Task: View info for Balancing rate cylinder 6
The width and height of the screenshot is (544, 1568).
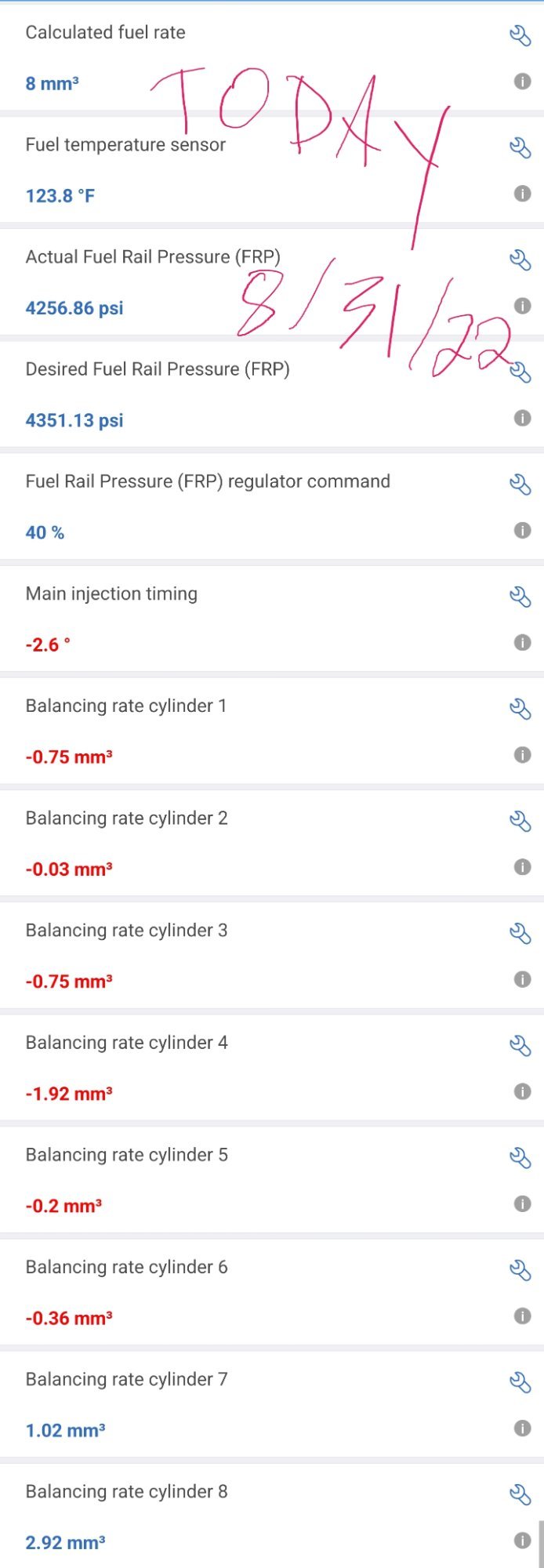Action: pos(522,1316)
